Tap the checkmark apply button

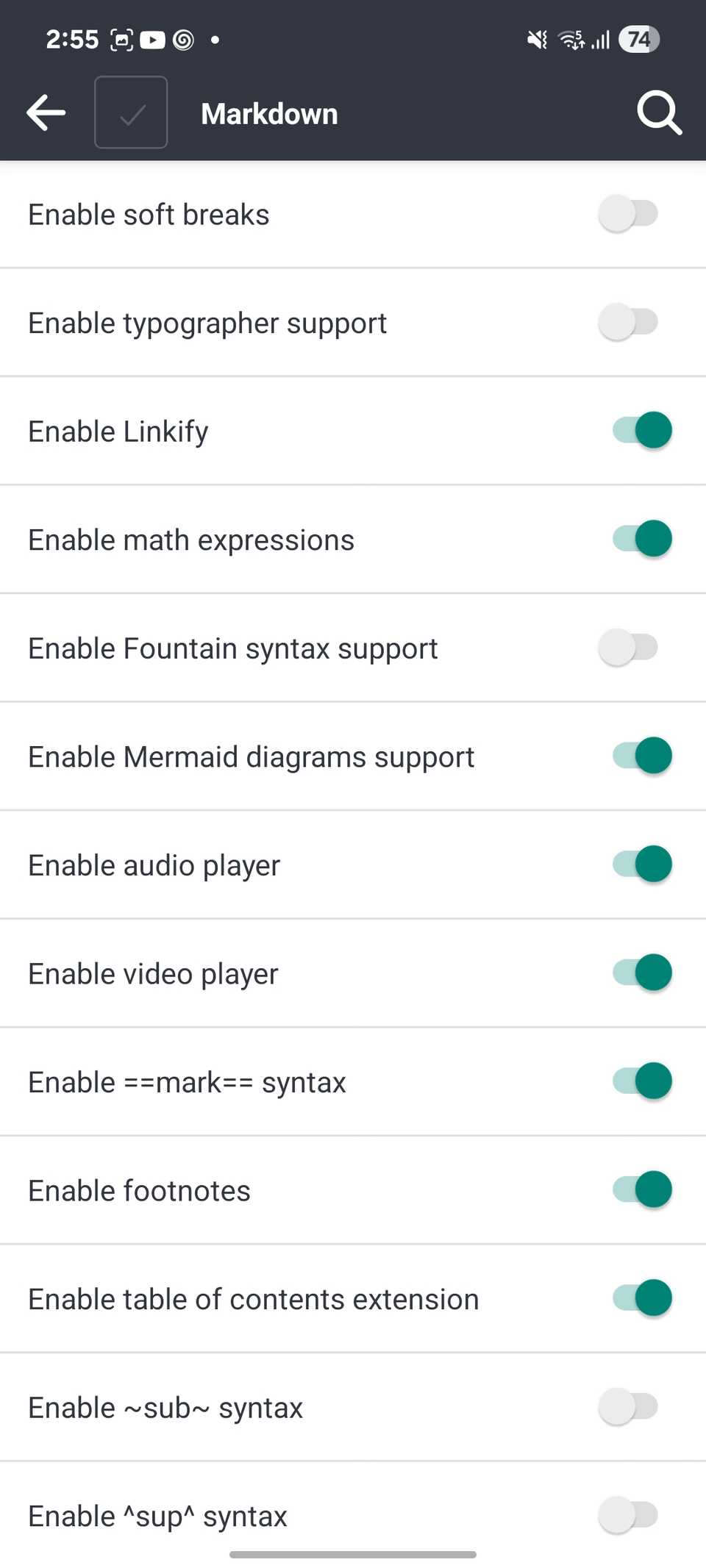pos(131,113)
